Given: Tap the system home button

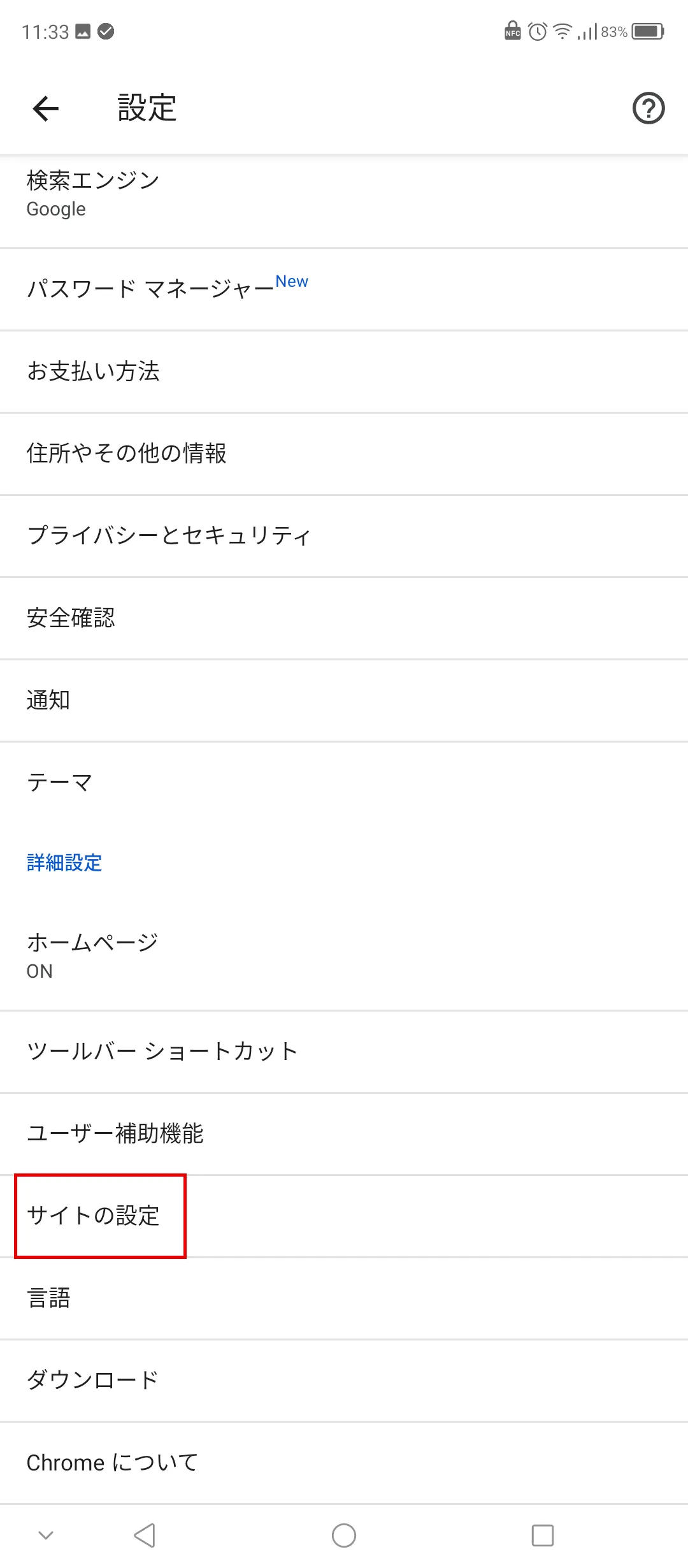Looking at the screenshot, I should tap(344, 1535).
